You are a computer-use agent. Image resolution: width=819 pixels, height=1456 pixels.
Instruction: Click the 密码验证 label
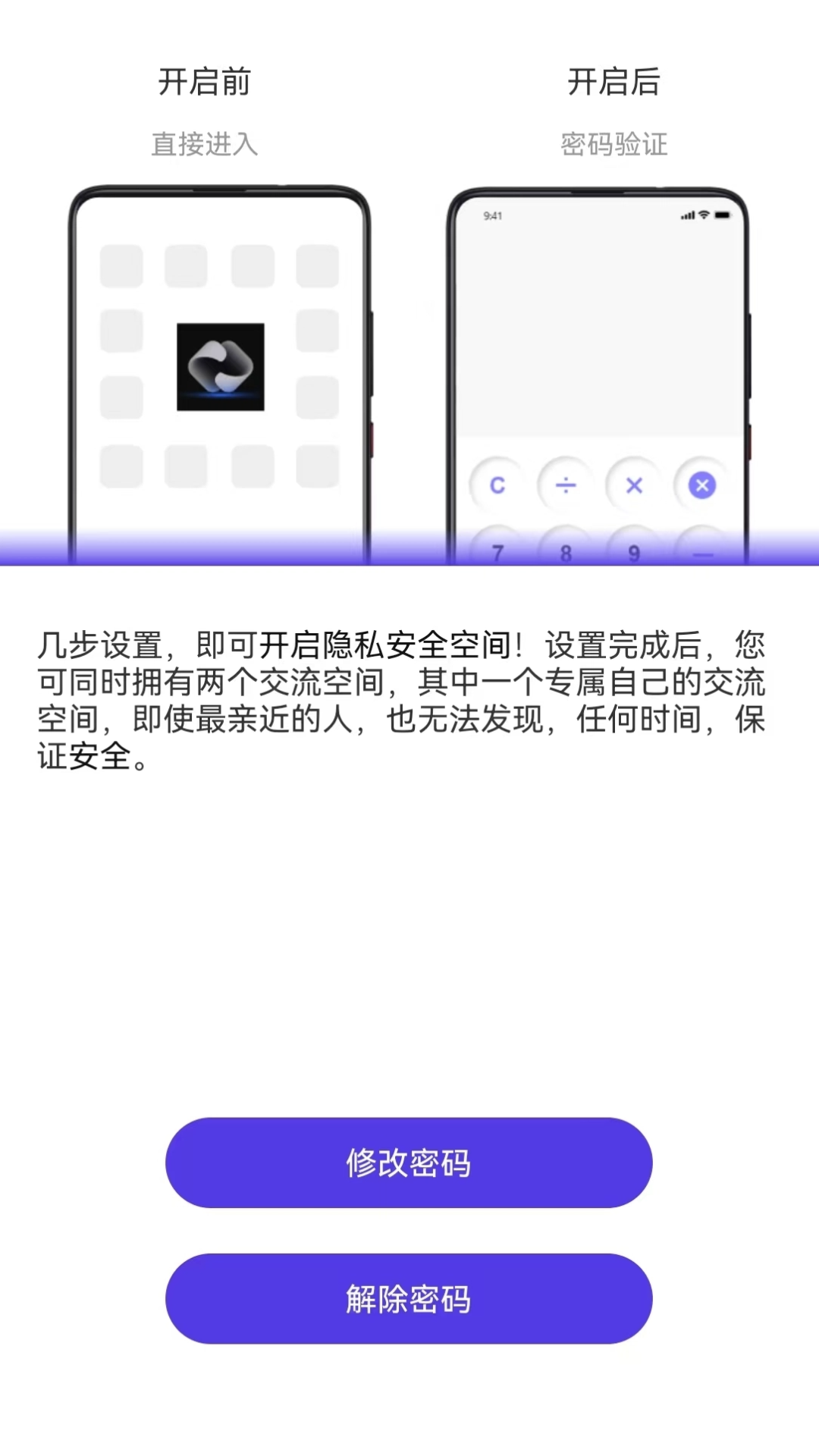613,146
